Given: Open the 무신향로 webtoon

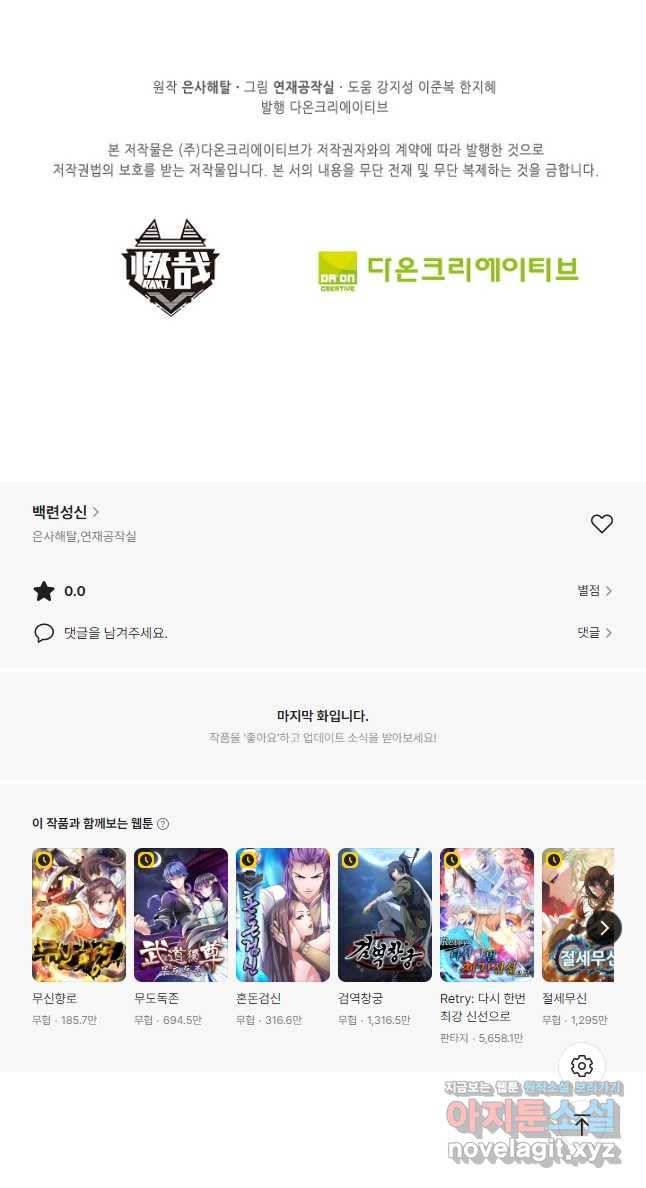Looking at the screenshot, I should point(79,915).
